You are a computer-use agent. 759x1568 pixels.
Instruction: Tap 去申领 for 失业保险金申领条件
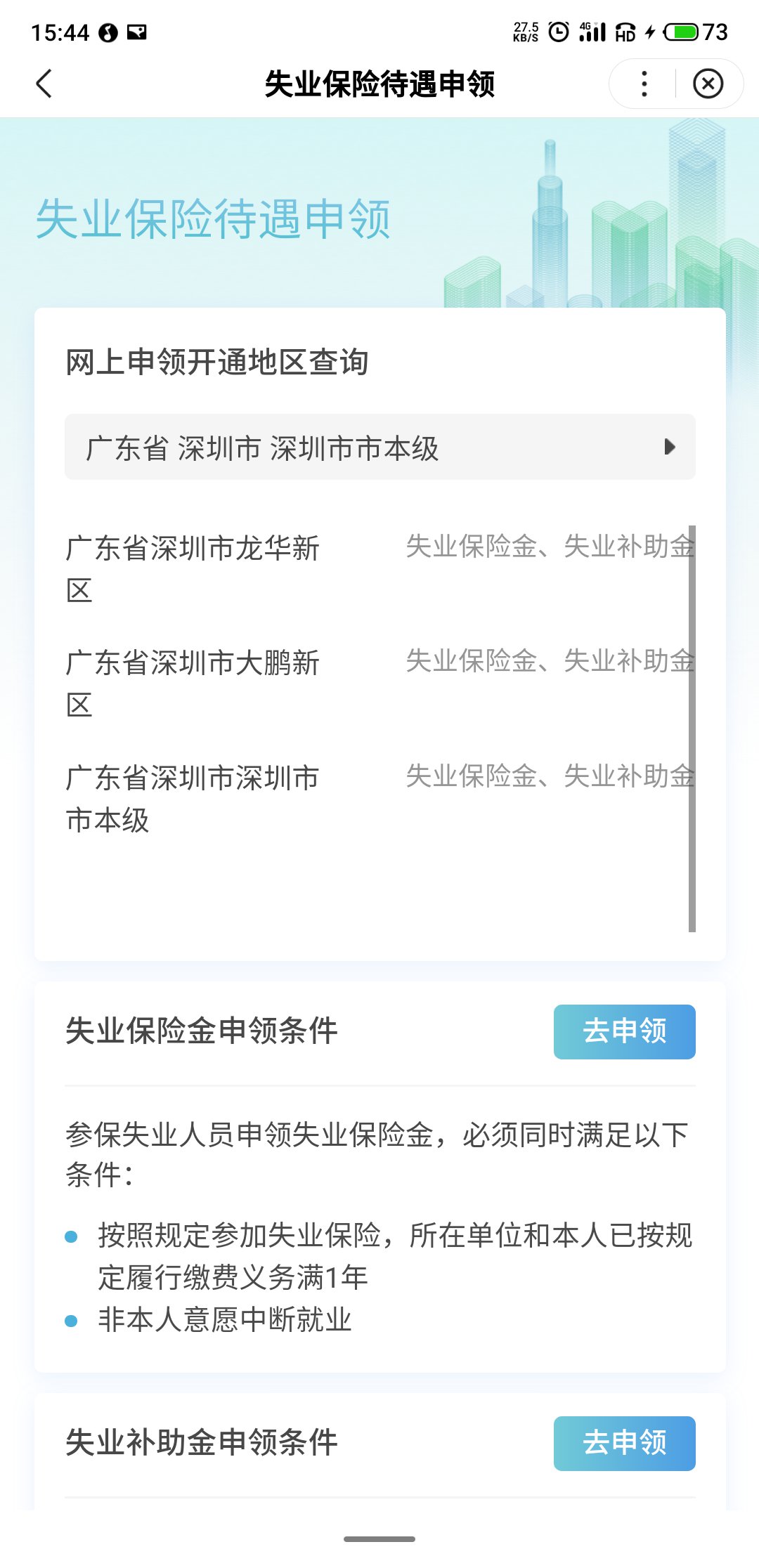[x=624, y=1031]
